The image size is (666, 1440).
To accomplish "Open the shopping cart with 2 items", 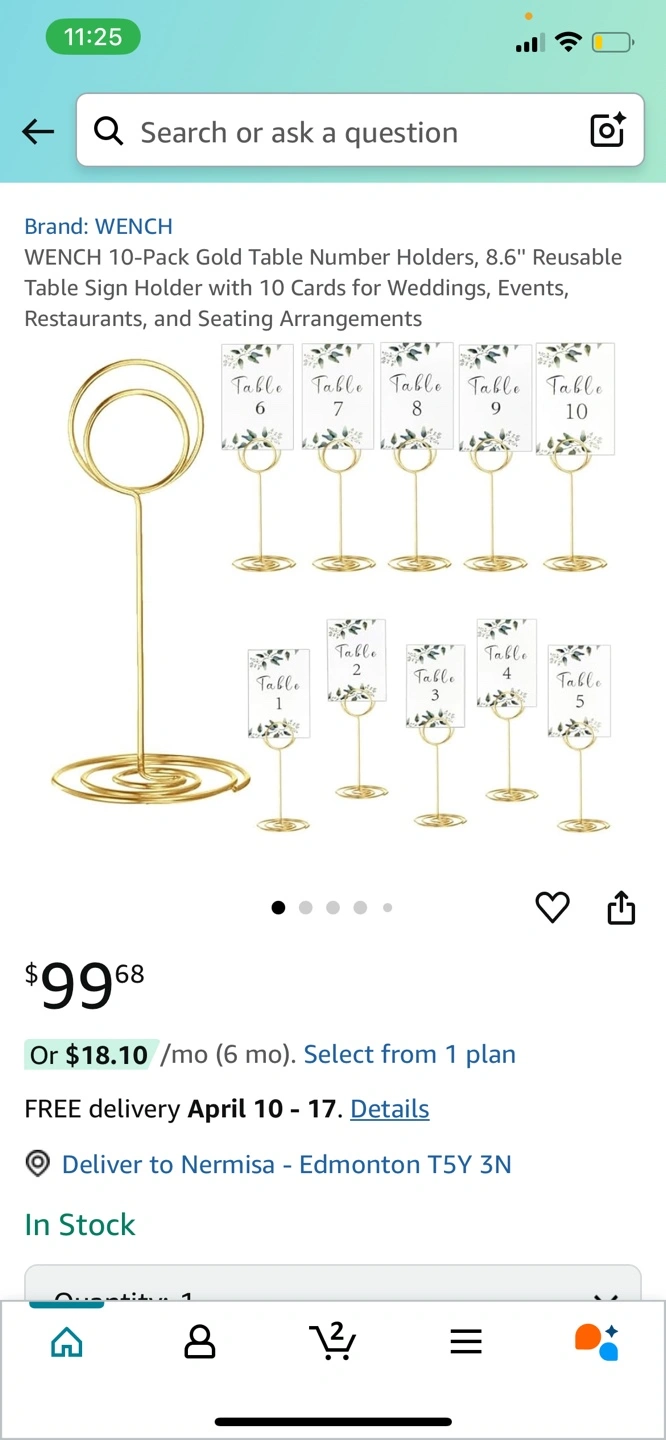I will 333,1341.
